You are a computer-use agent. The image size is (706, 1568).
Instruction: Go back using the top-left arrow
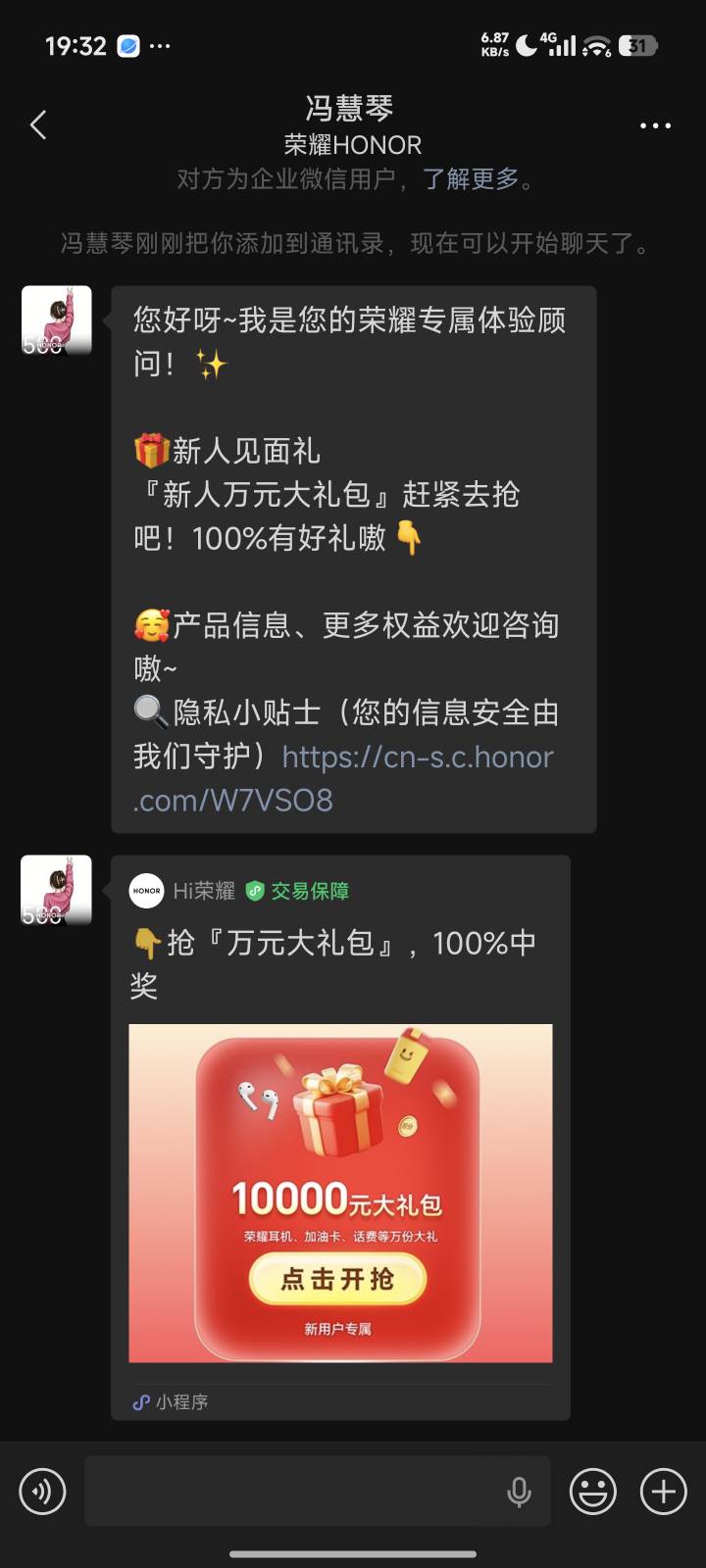click(38, 125)
